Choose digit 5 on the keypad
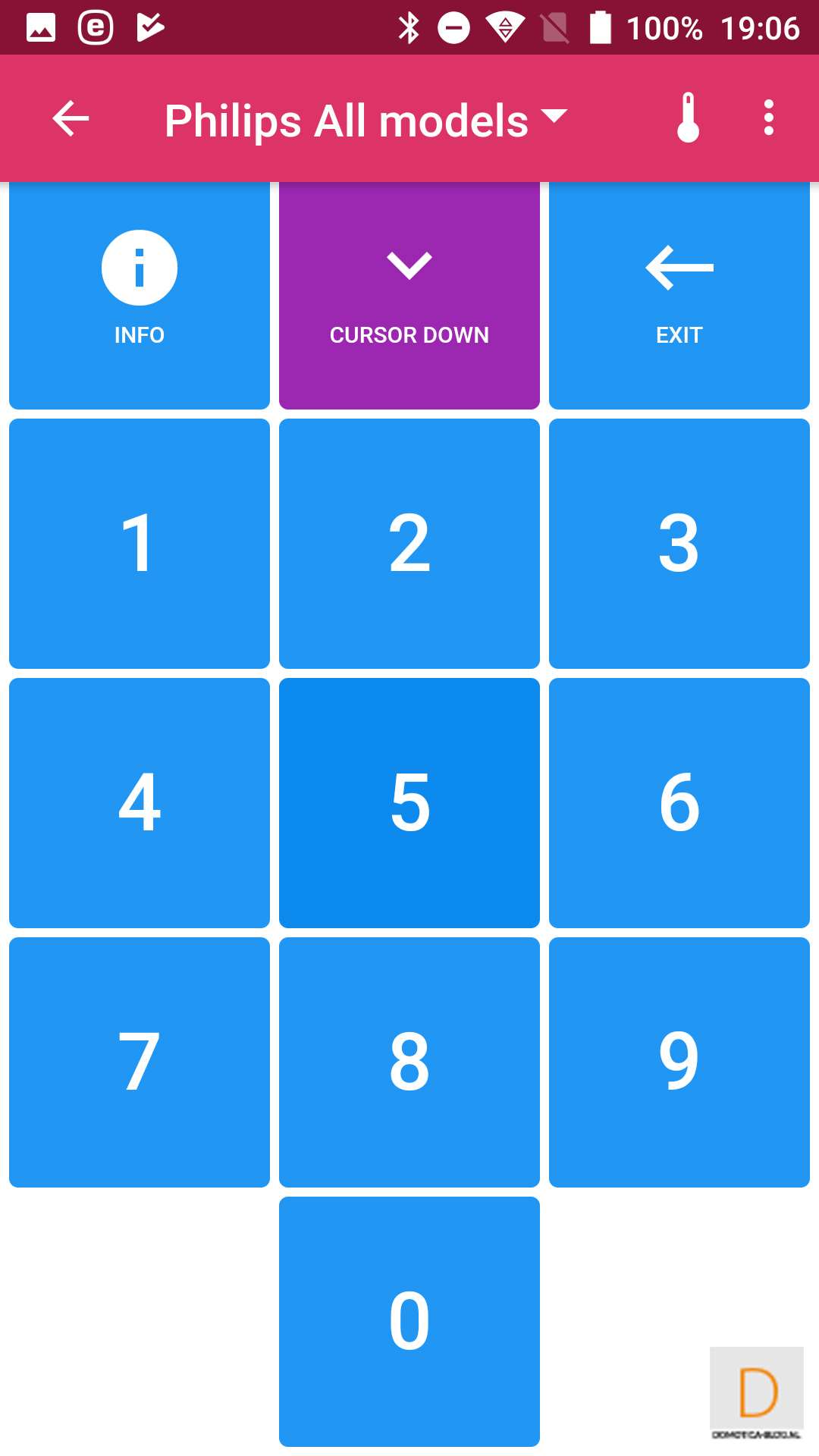819x1456 pixels. [x=409, y=802]
